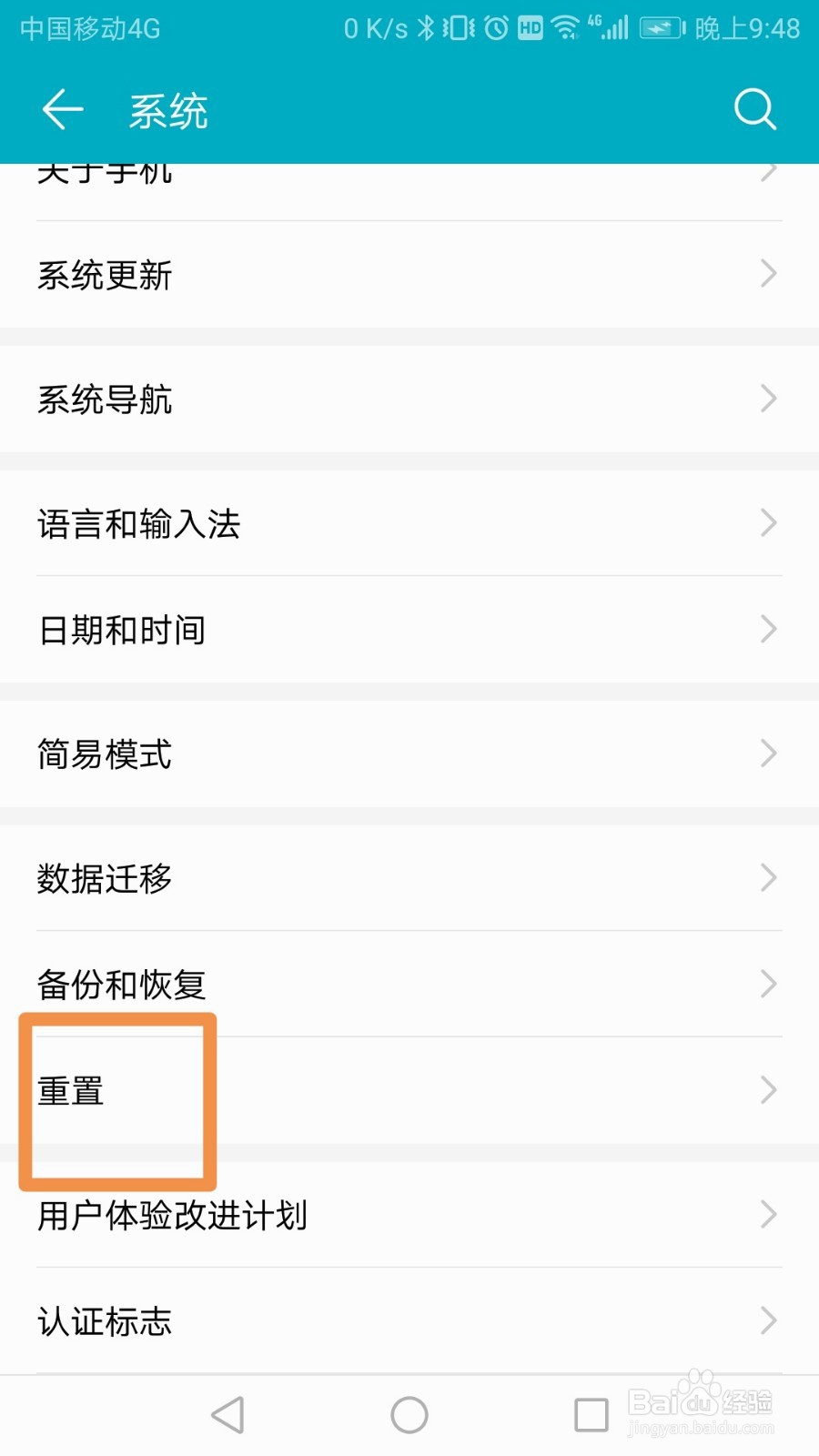Open the 重置 settings item

click(409, 1090)
